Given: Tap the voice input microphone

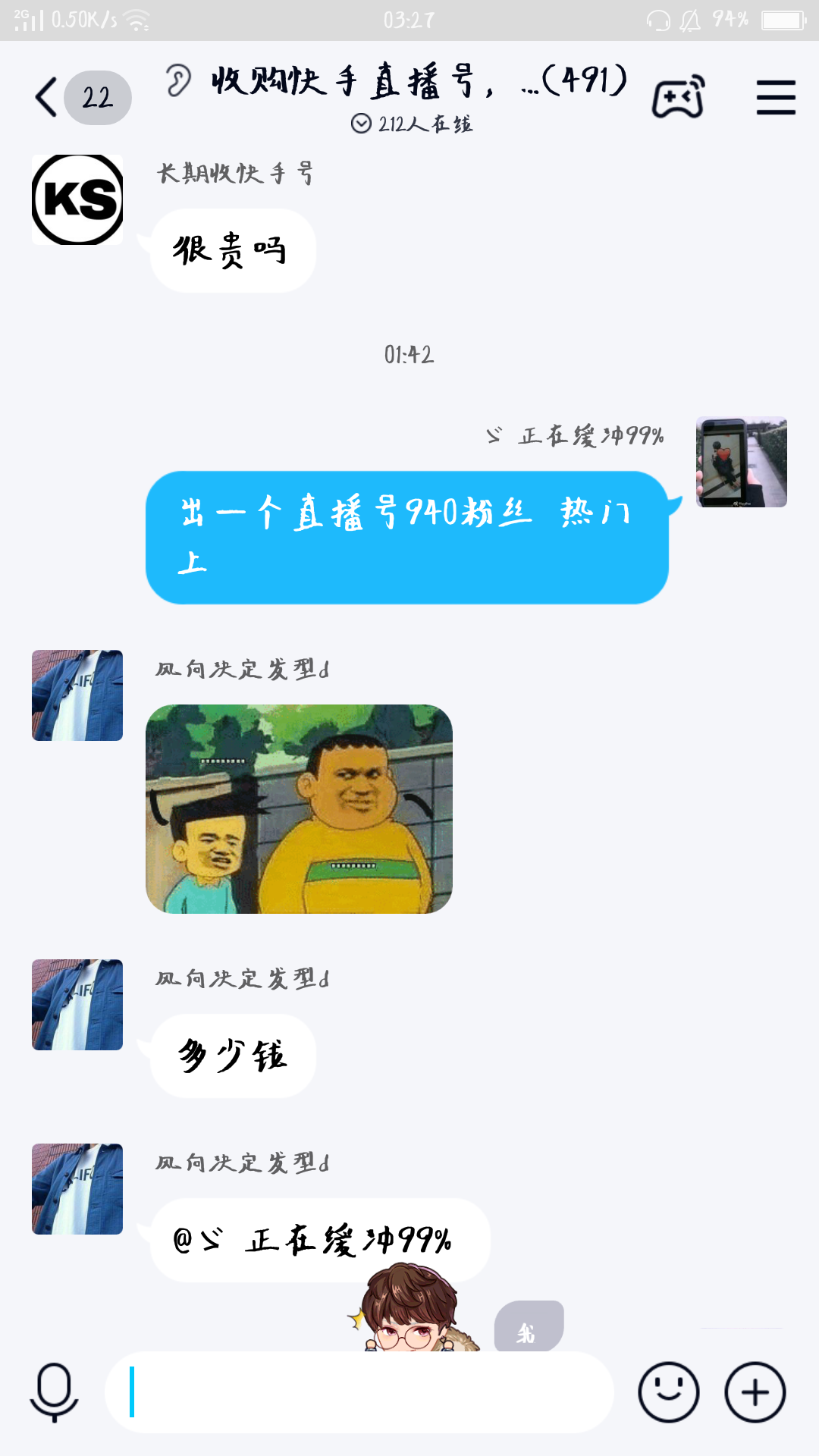Looking at the screenshot, I should tap(54, 1392).
